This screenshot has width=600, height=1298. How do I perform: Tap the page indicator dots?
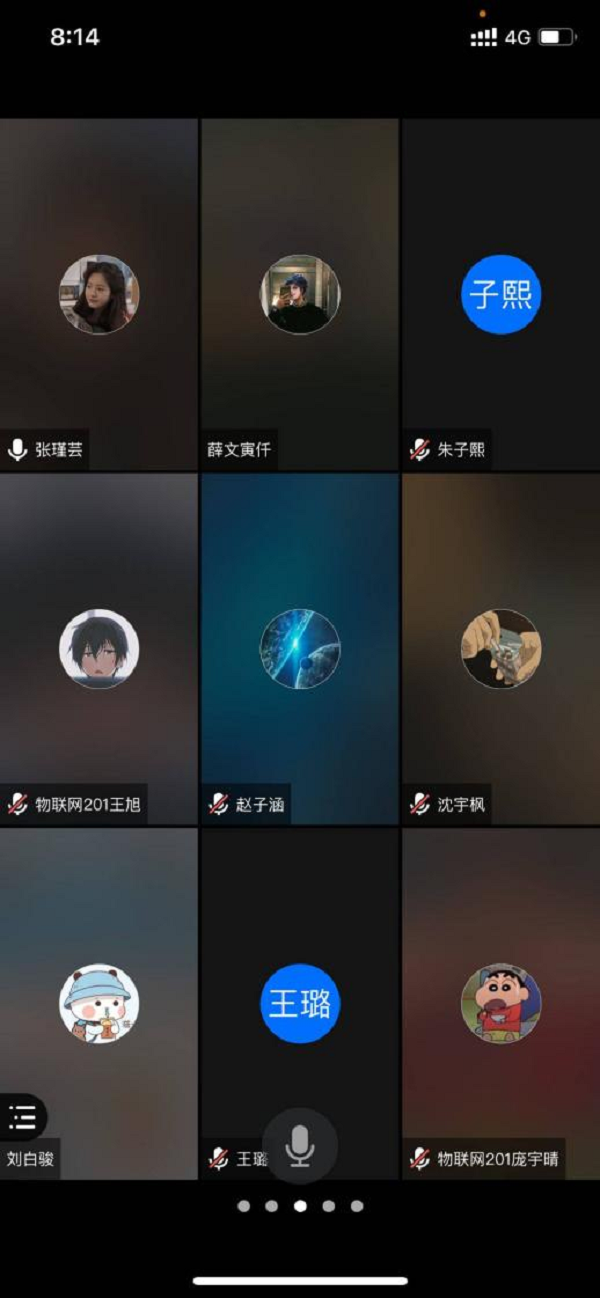tap(300, 1206)
